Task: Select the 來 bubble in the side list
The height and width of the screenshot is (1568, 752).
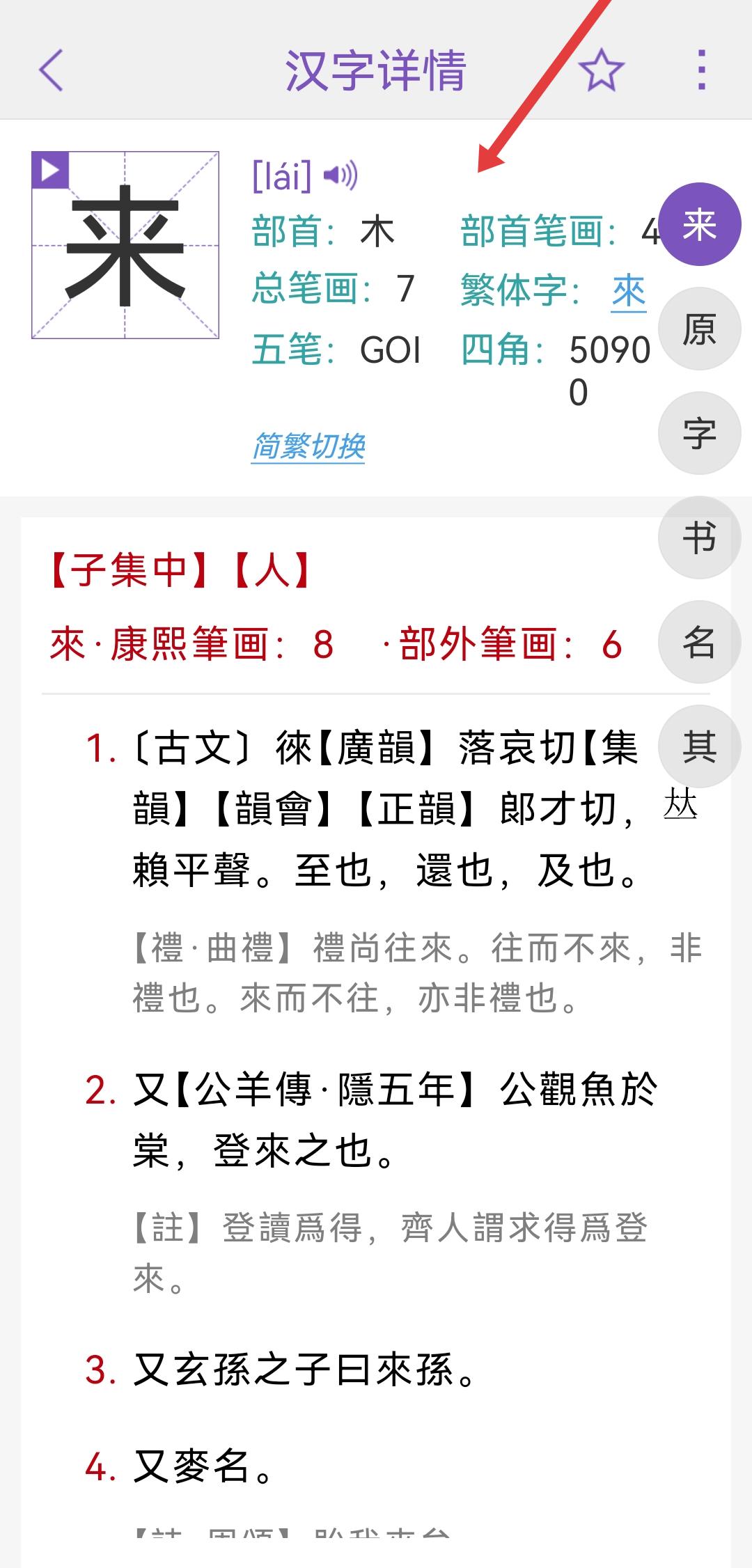Action: [699, 224]
